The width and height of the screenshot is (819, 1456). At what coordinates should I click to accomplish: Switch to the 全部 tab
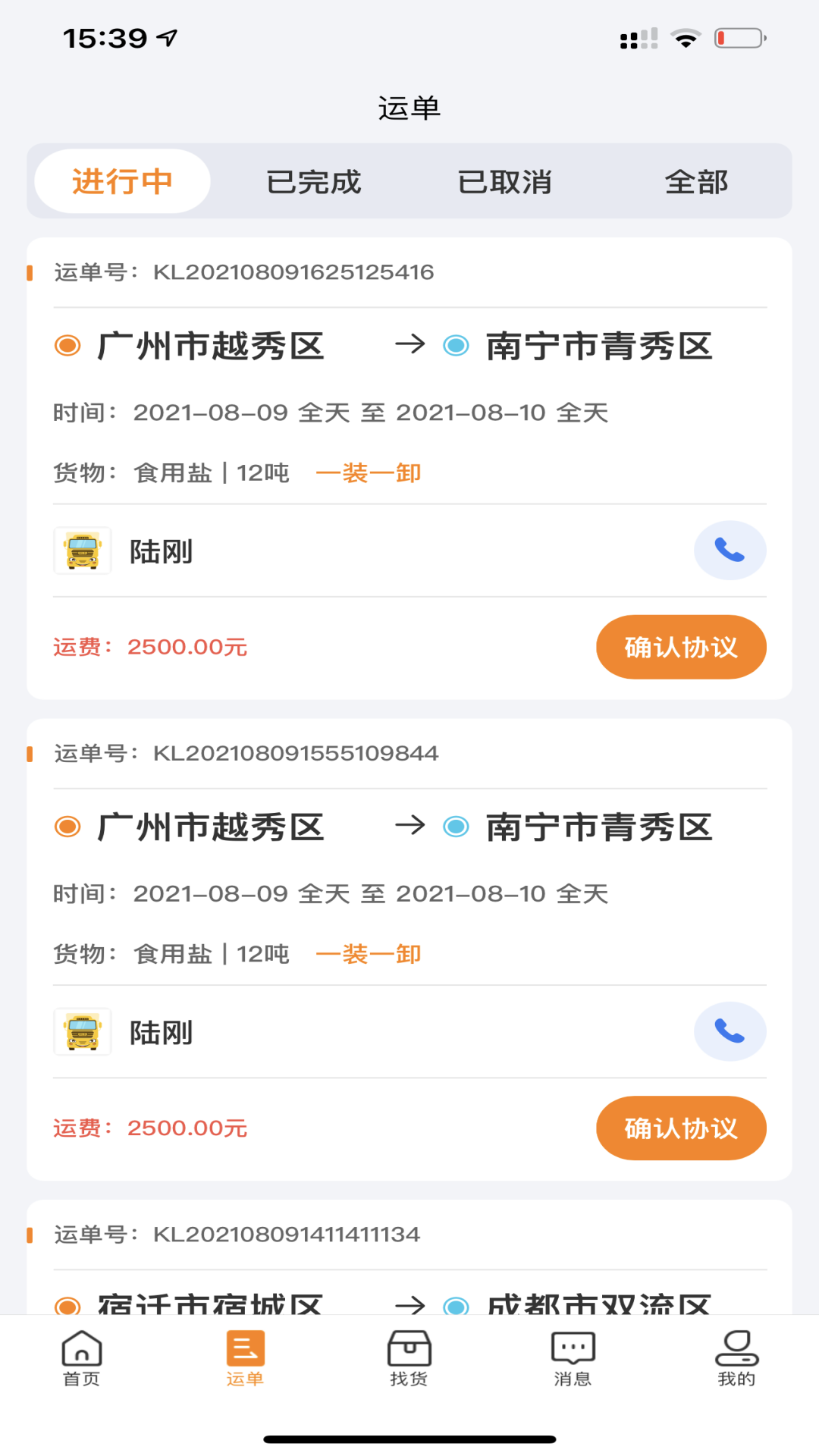698,181
